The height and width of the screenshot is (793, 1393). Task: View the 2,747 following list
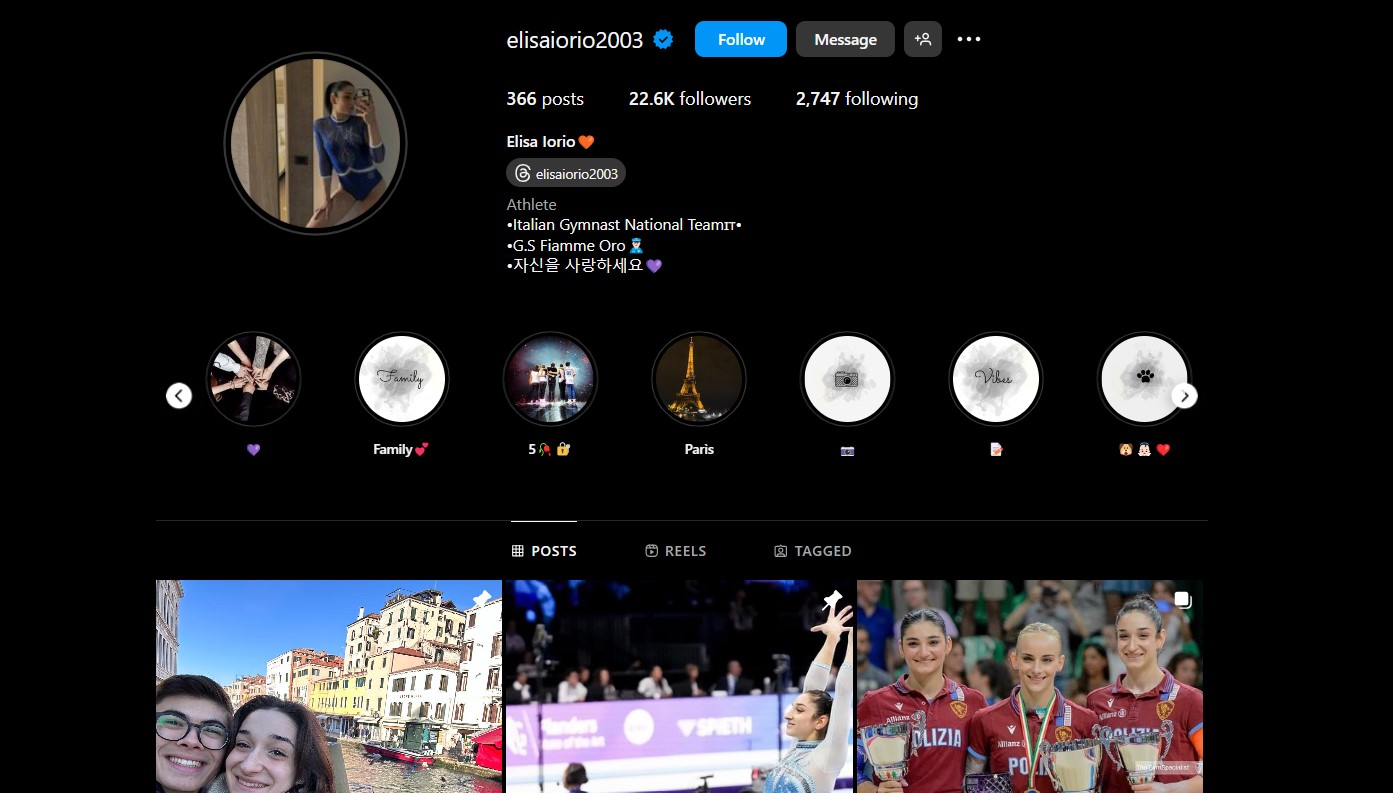point(856,99)
